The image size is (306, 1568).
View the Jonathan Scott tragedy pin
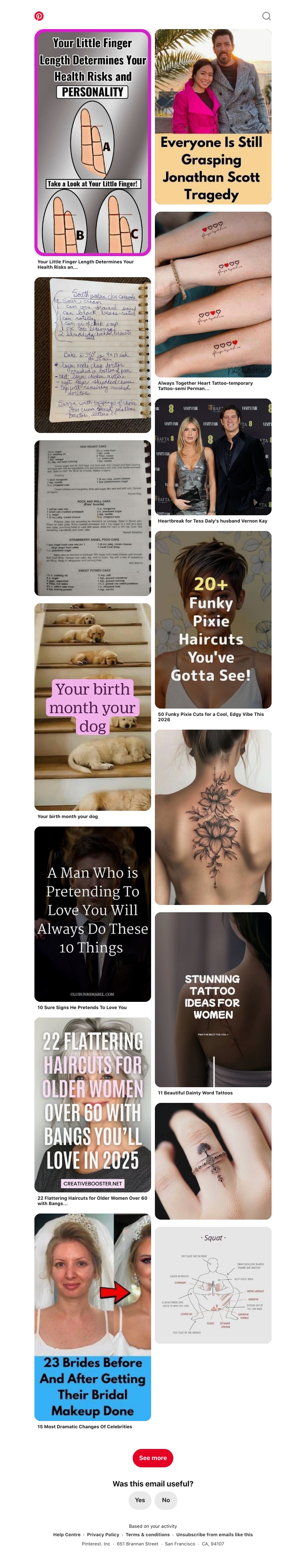pos(213,116)
